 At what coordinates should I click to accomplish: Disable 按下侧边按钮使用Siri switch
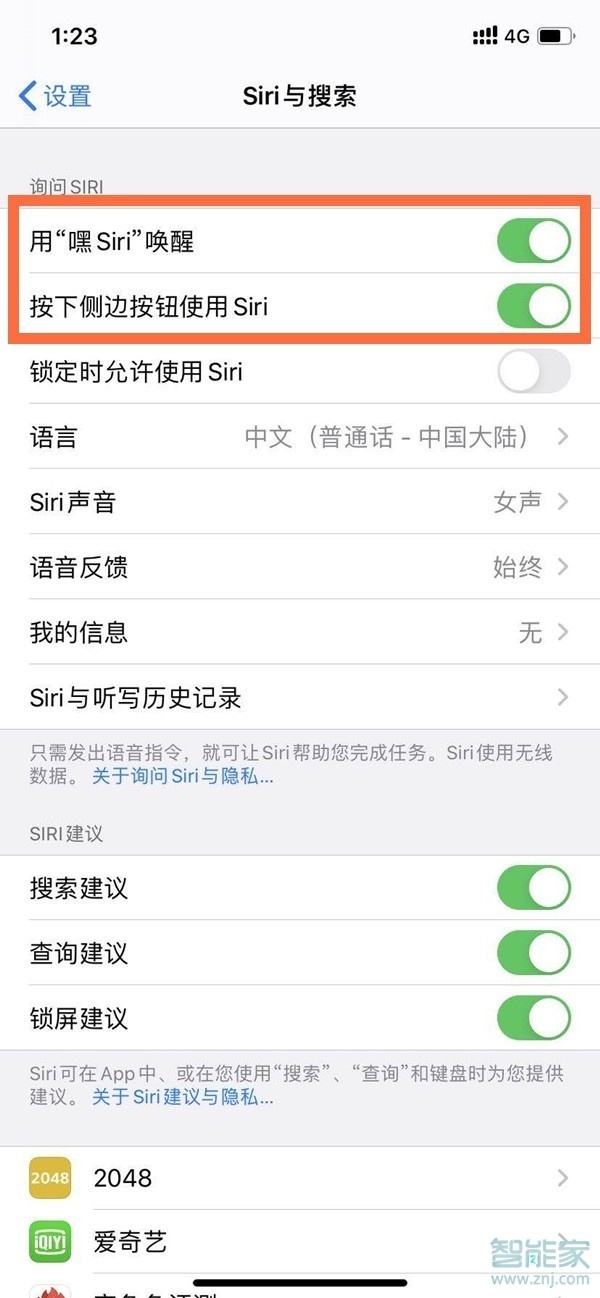click(533, 307)
